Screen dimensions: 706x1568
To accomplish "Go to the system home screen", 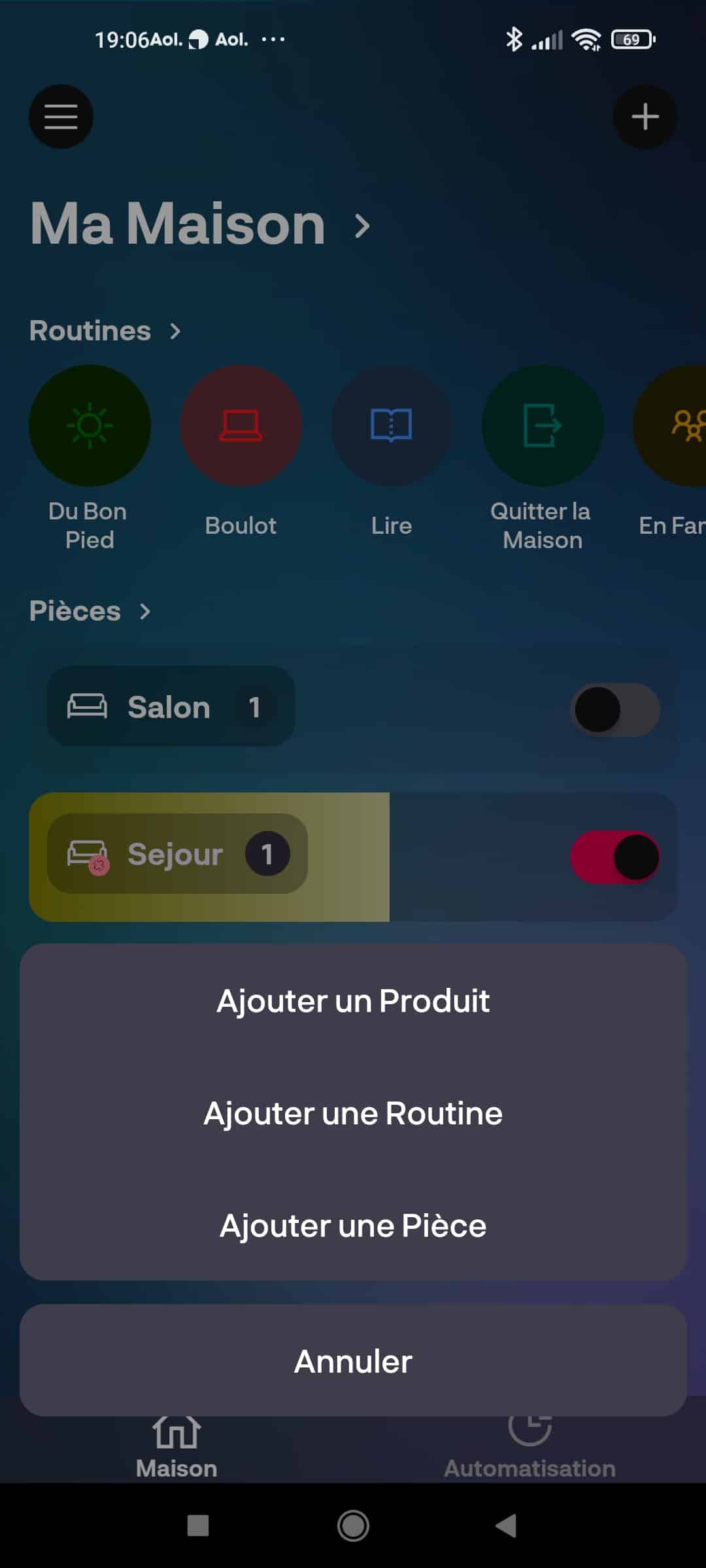I will (353, 1526).
